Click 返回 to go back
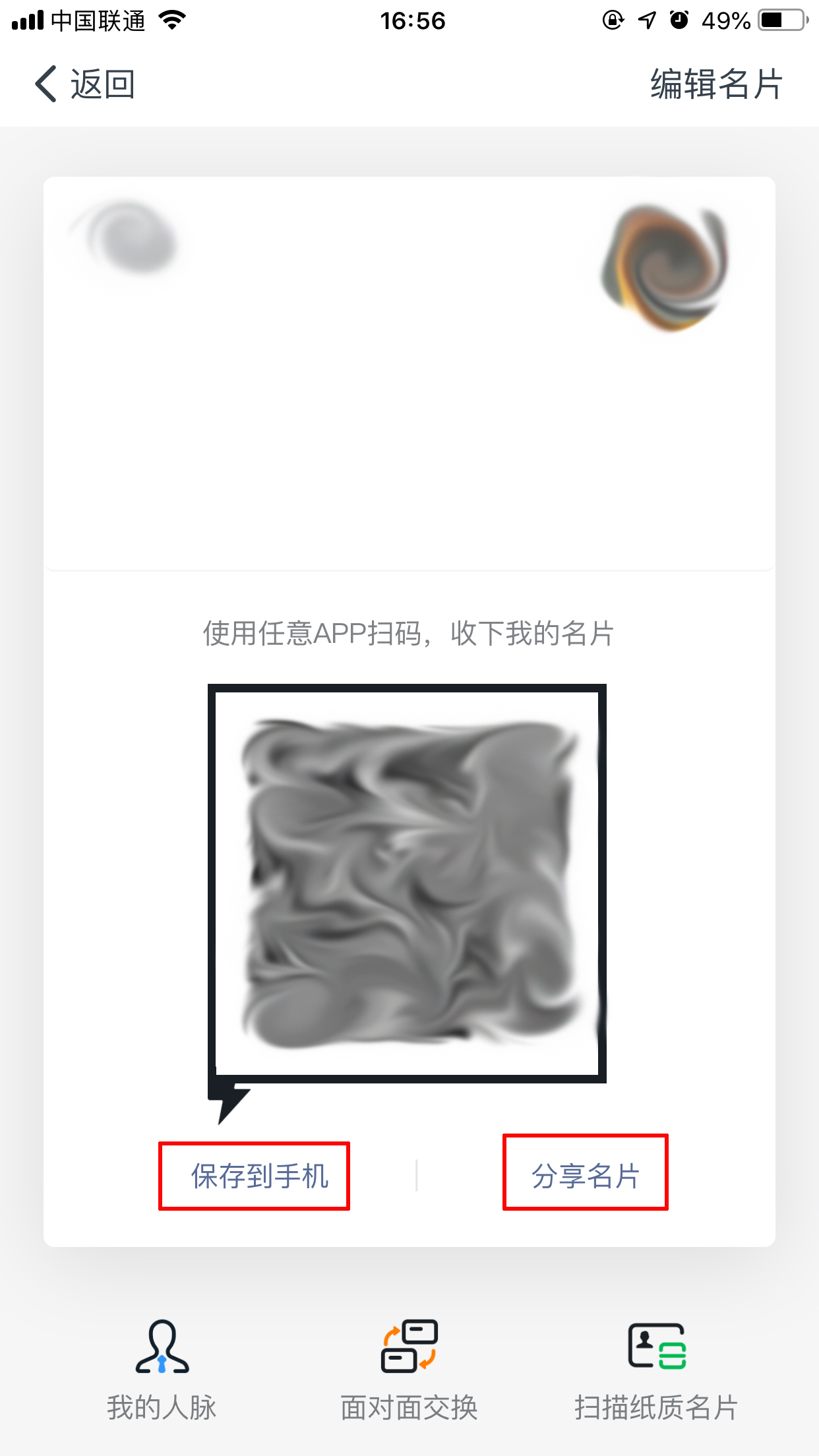 (102, 84)
